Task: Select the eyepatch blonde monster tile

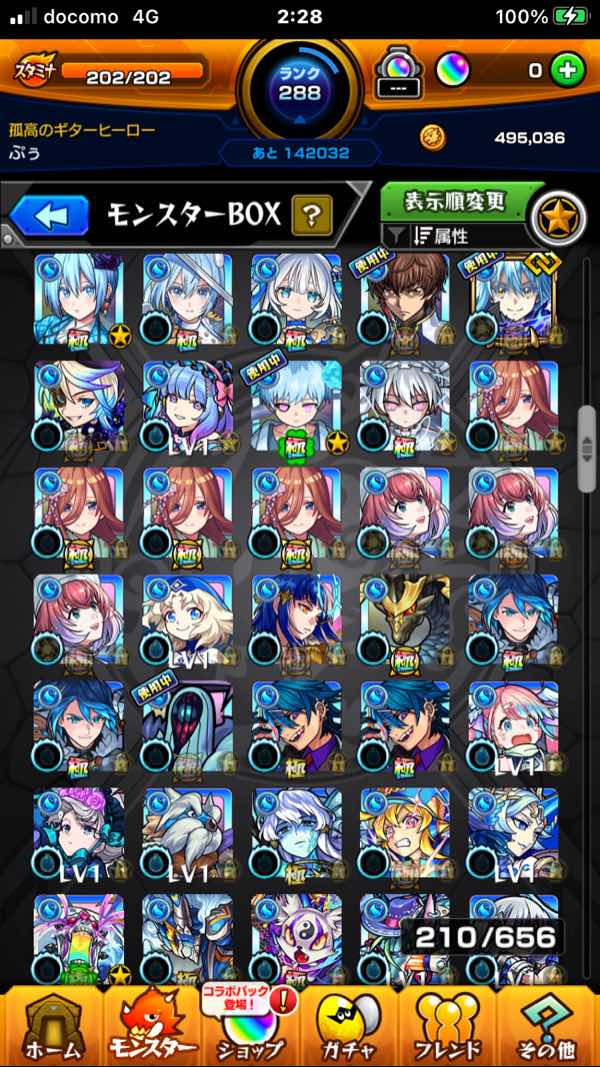Action: click(78, 405)
